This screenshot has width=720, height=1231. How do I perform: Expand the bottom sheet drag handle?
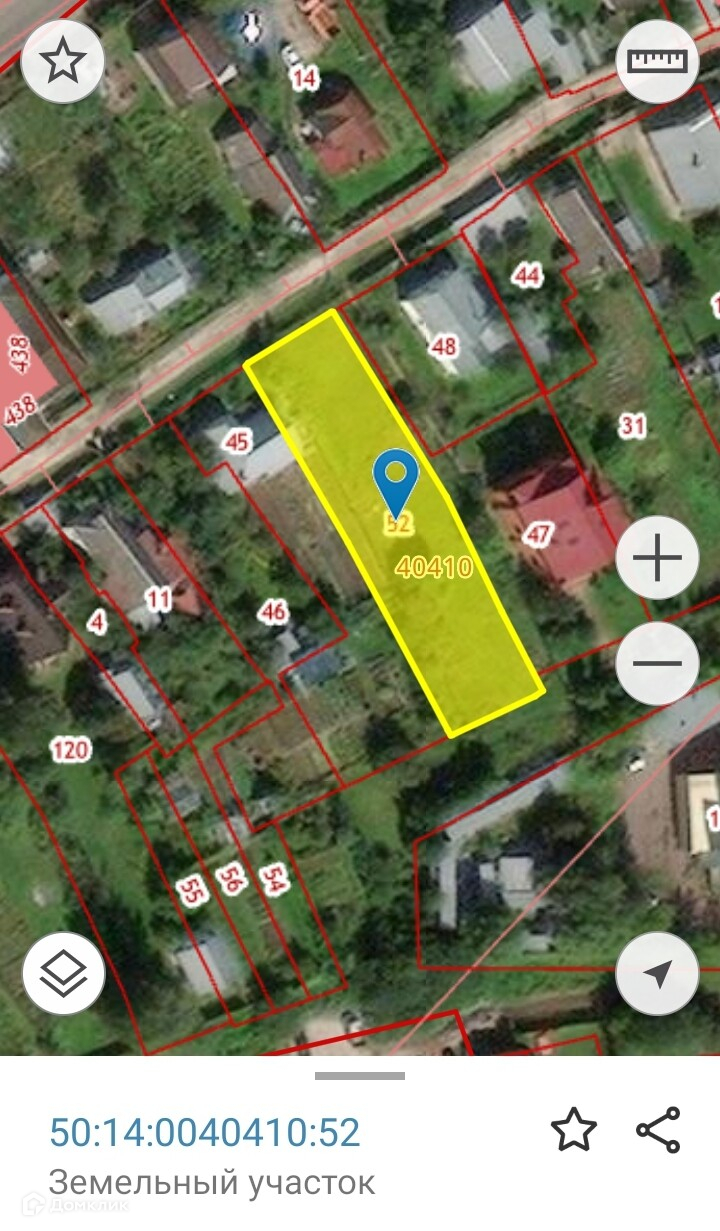(x=360, y=1076)
